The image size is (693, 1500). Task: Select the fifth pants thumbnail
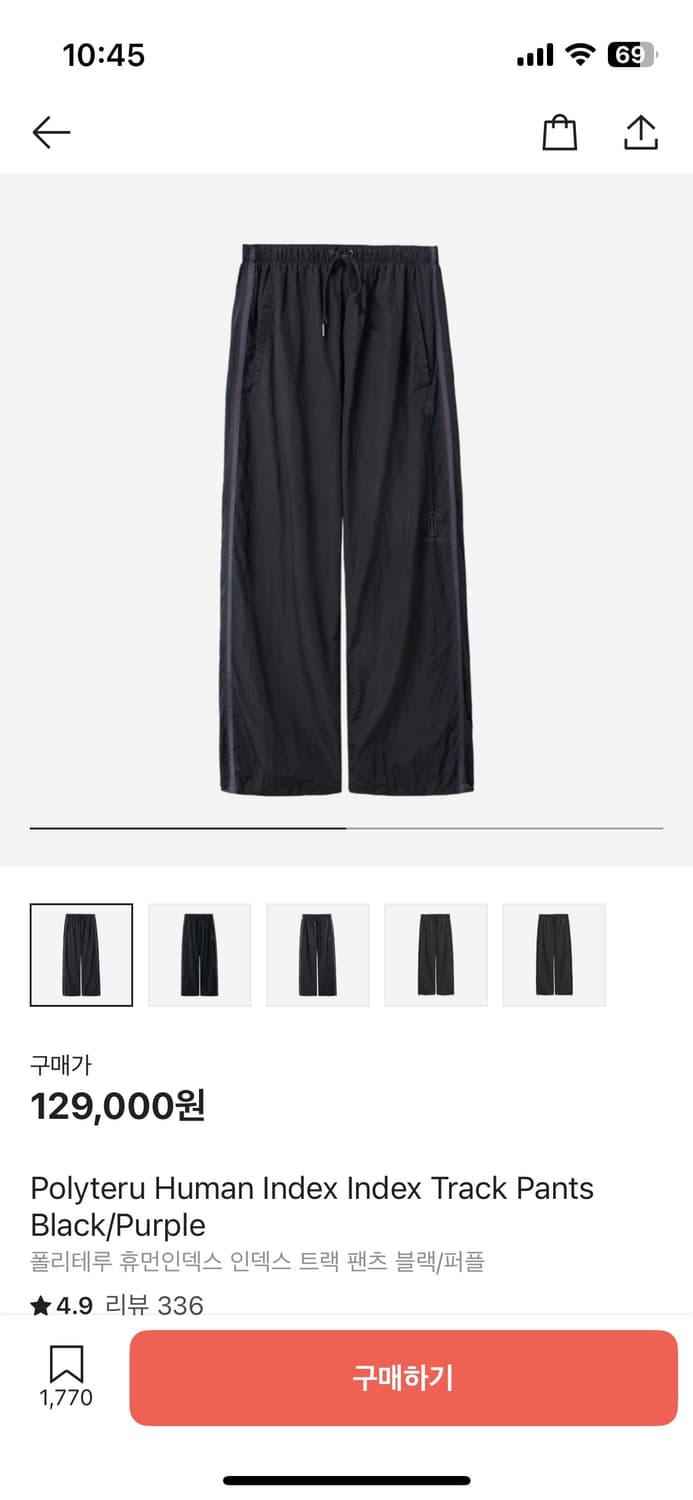click(x=553, y=955)
